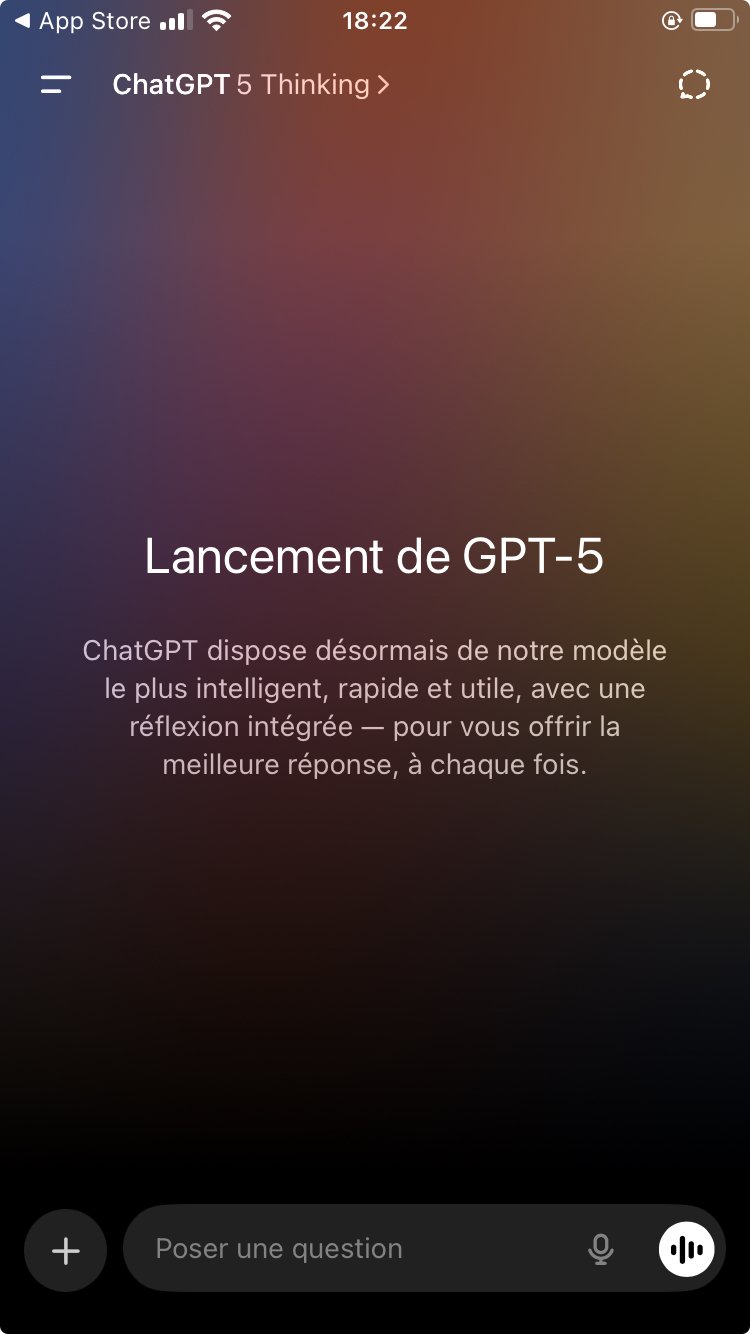The height and width of the screenshot is (1334, 750).
Task: Open the ChatGPT 5 Thinking model selector
Action: 250,85
